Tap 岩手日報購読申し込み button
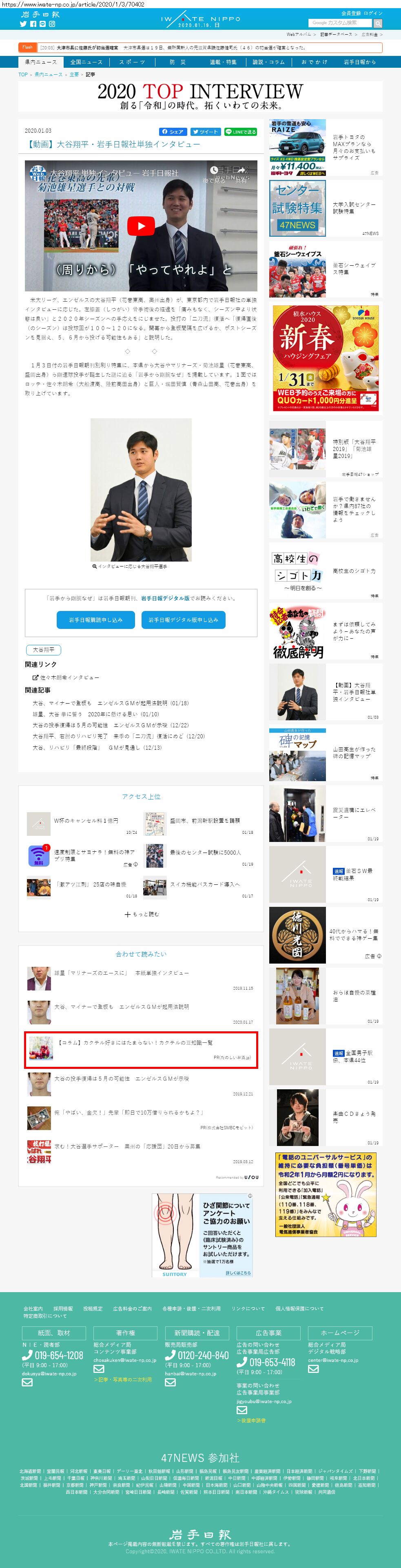 pos(95,620)
